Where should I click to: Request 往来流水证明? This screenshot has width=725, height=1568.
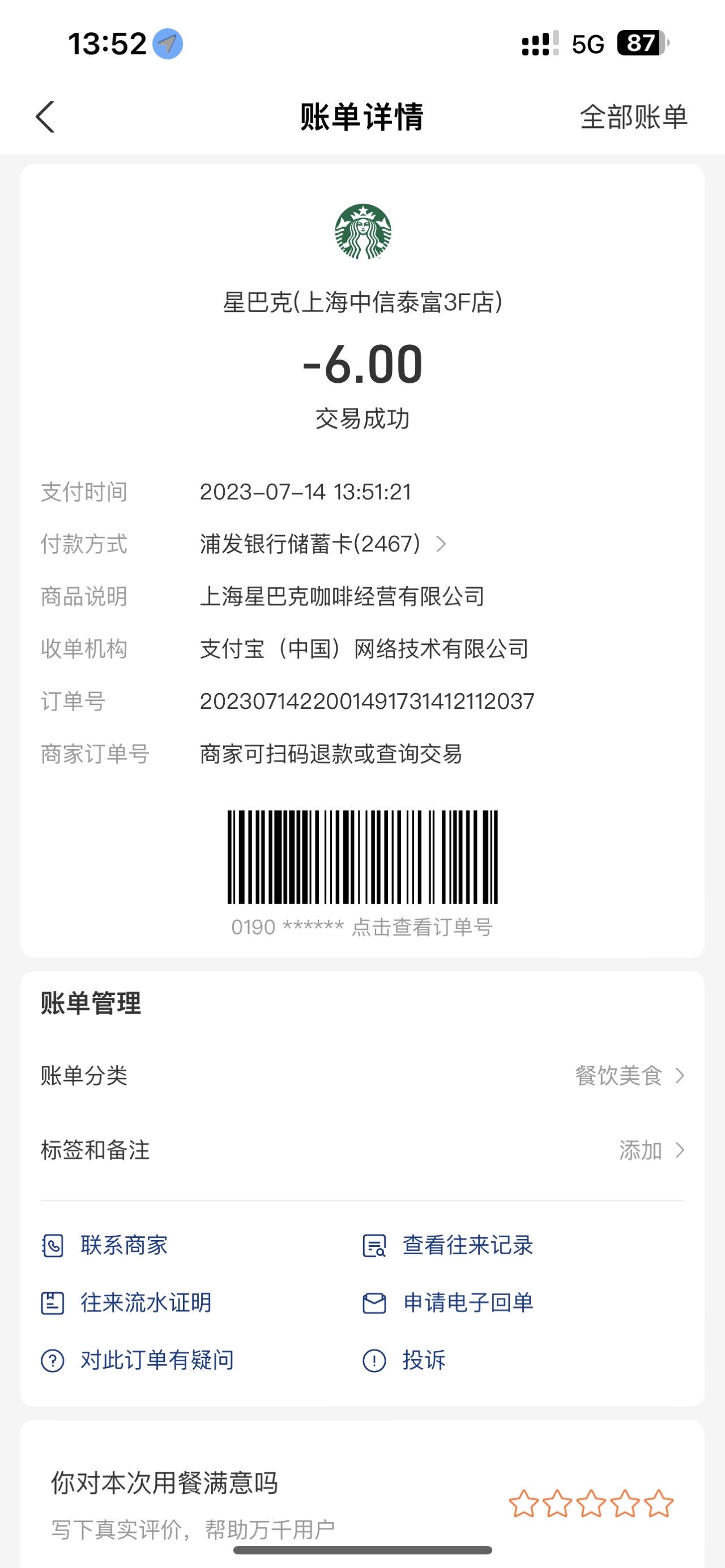(x=126, y=1302)
